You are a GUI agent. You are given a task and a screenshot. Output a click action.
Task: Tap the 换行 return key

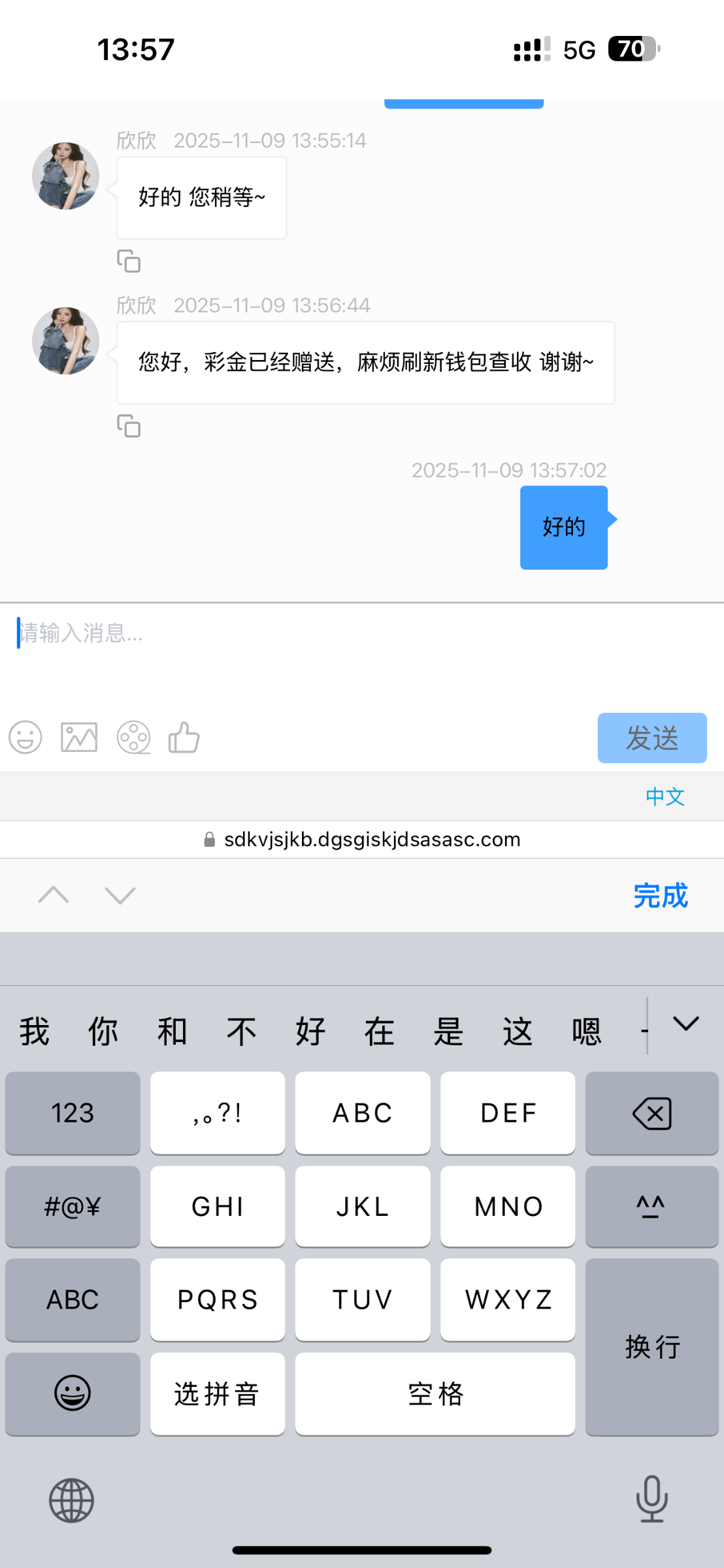click(x=651, y=1347)
